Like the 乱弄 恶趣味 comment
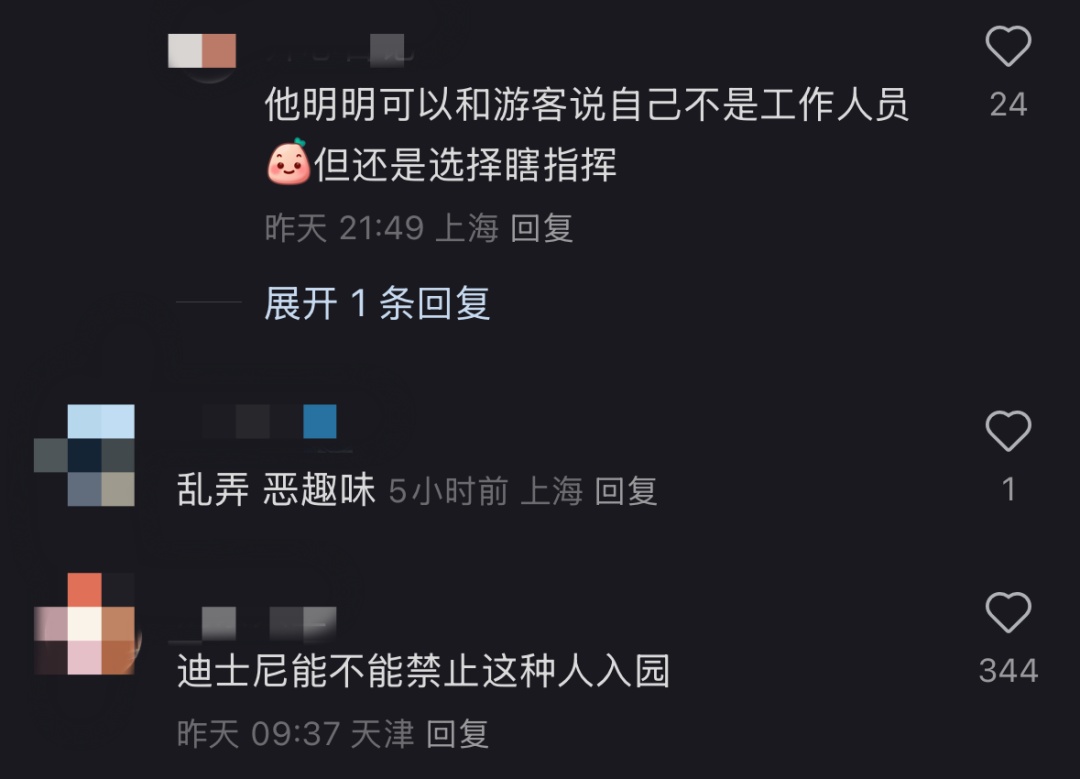The width and height of the screenshot is (1080, 779). tap(1007, 432)
